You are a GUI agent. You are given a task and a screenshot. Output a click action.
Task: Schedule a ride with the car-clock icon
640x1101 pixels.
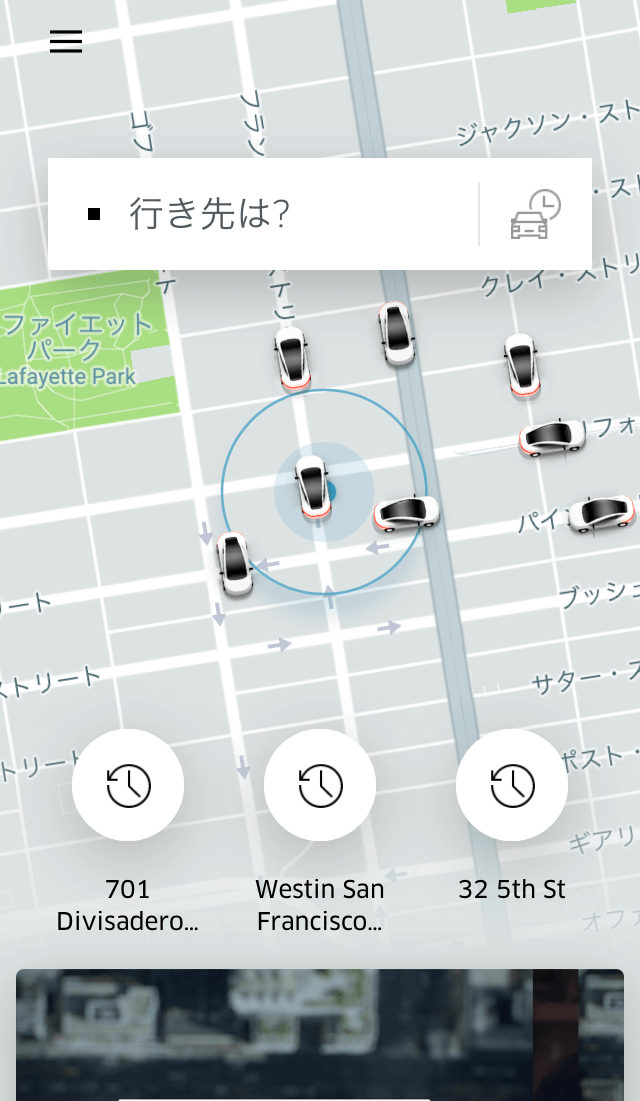(x=535, y=214)
